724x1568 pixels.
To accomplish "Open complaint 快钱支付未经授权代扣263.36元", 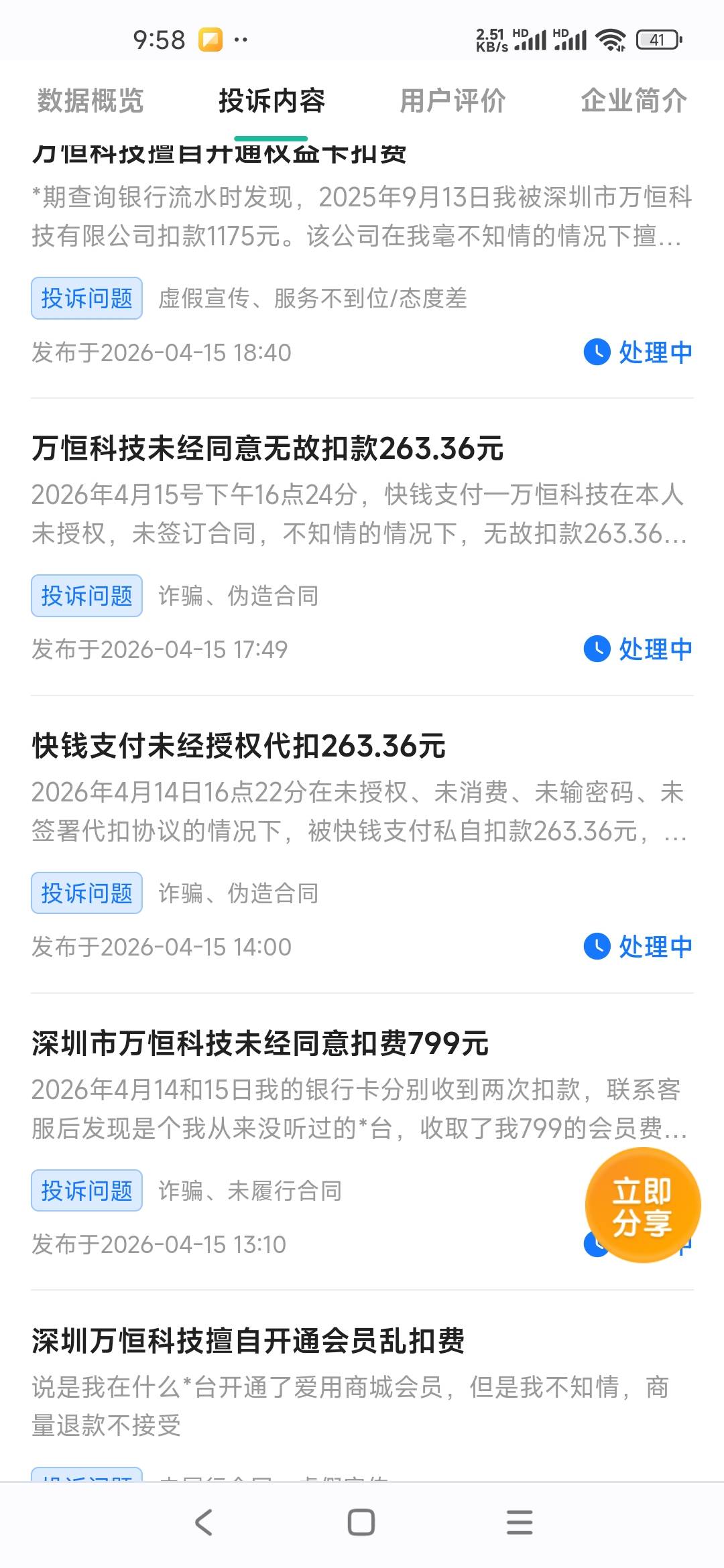I will point(239,746).
